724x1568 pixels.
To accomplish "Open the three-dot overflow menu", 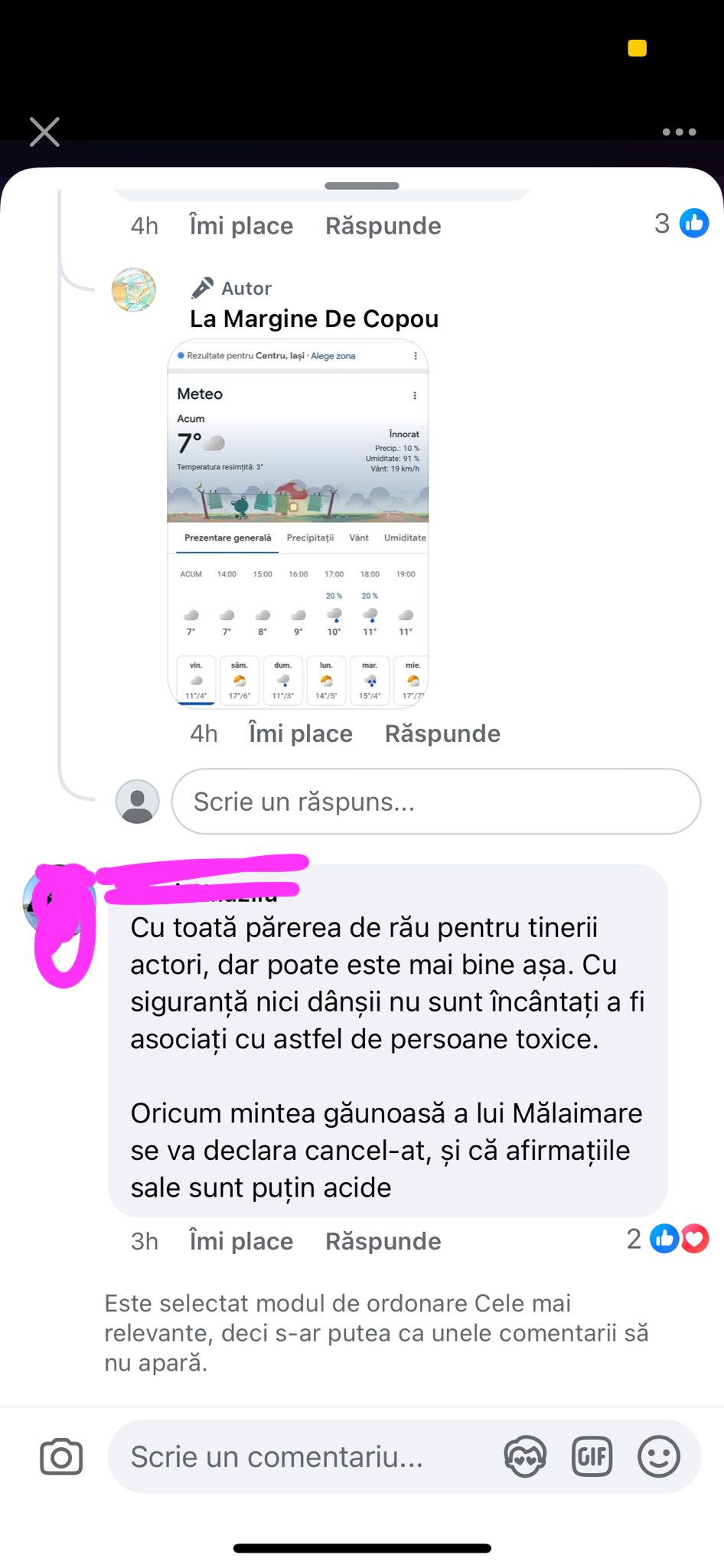I will (679, 132).
